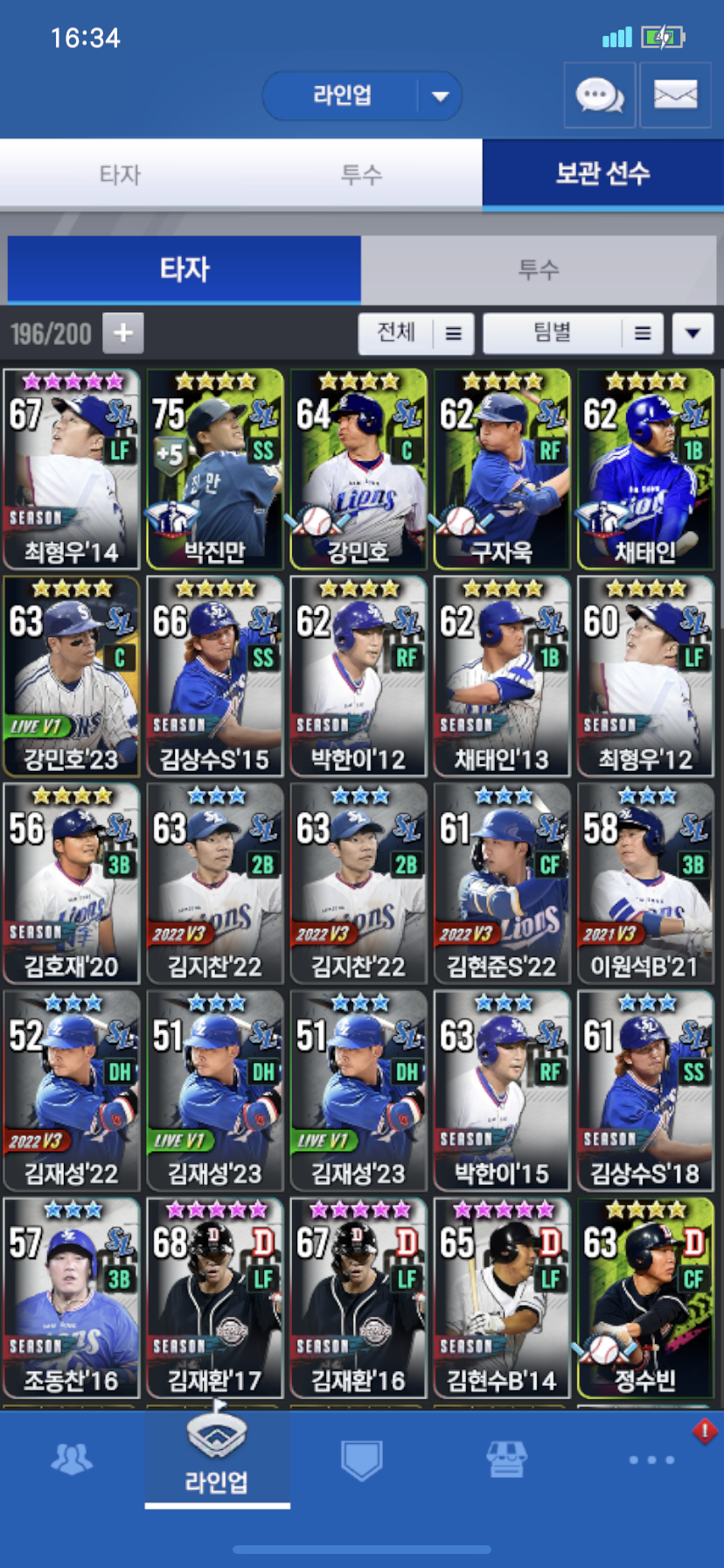Viewport: 724px width, 1568px height.
Task: Open the more options dots menu
Action: [x=651, y=1459]
